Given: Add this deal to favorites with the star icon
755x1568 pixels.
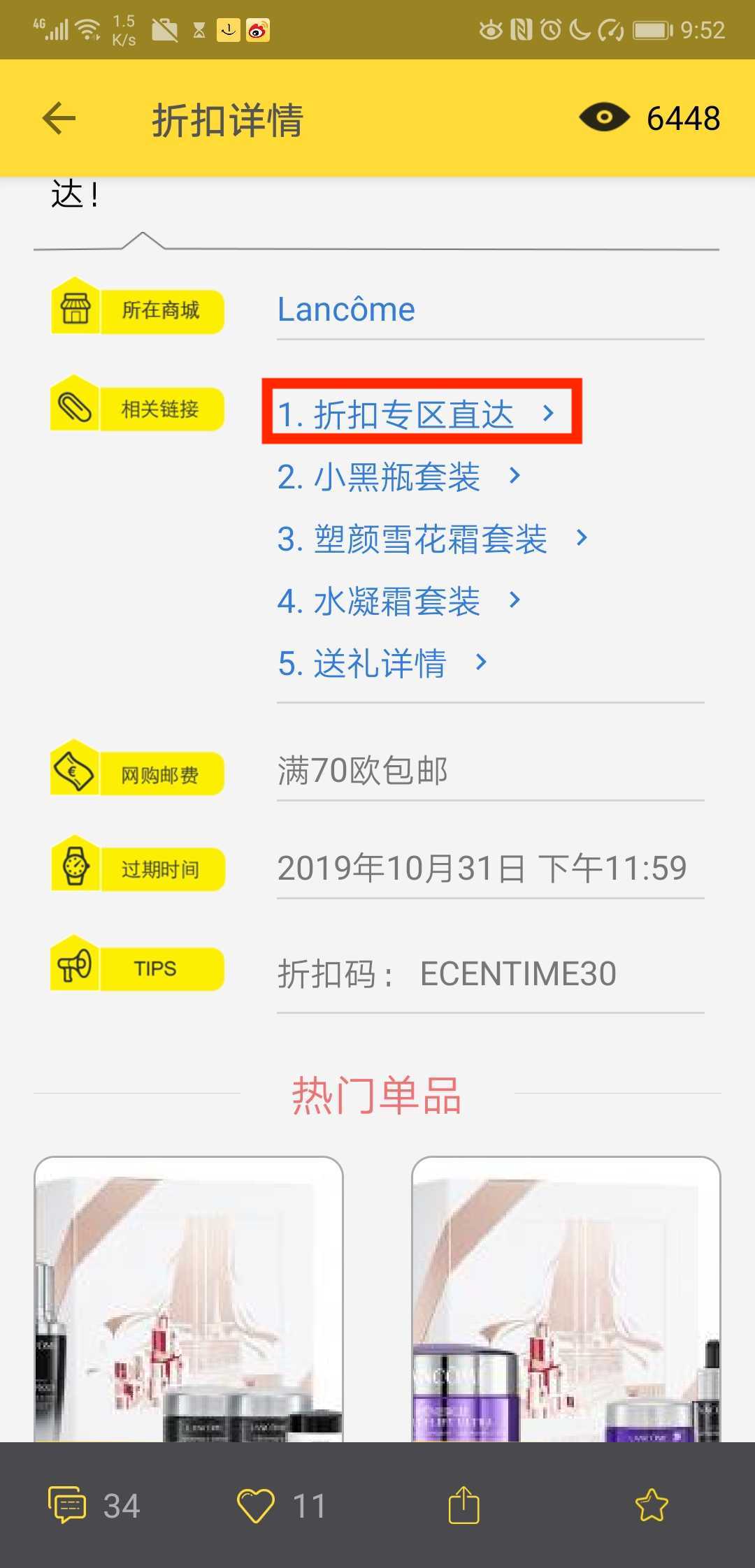Looking at the screenshot, I should coord(652,1505).
